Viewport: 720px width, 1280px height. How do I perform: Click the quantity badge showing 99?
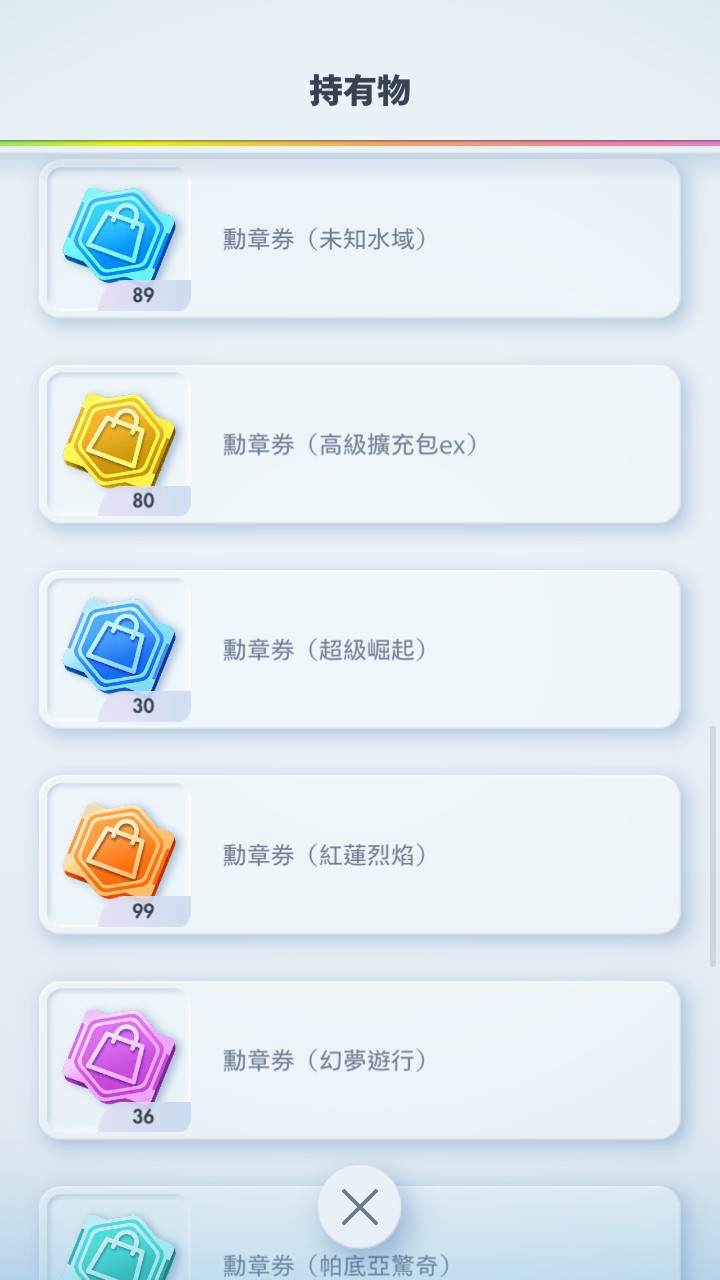[143, 911]
